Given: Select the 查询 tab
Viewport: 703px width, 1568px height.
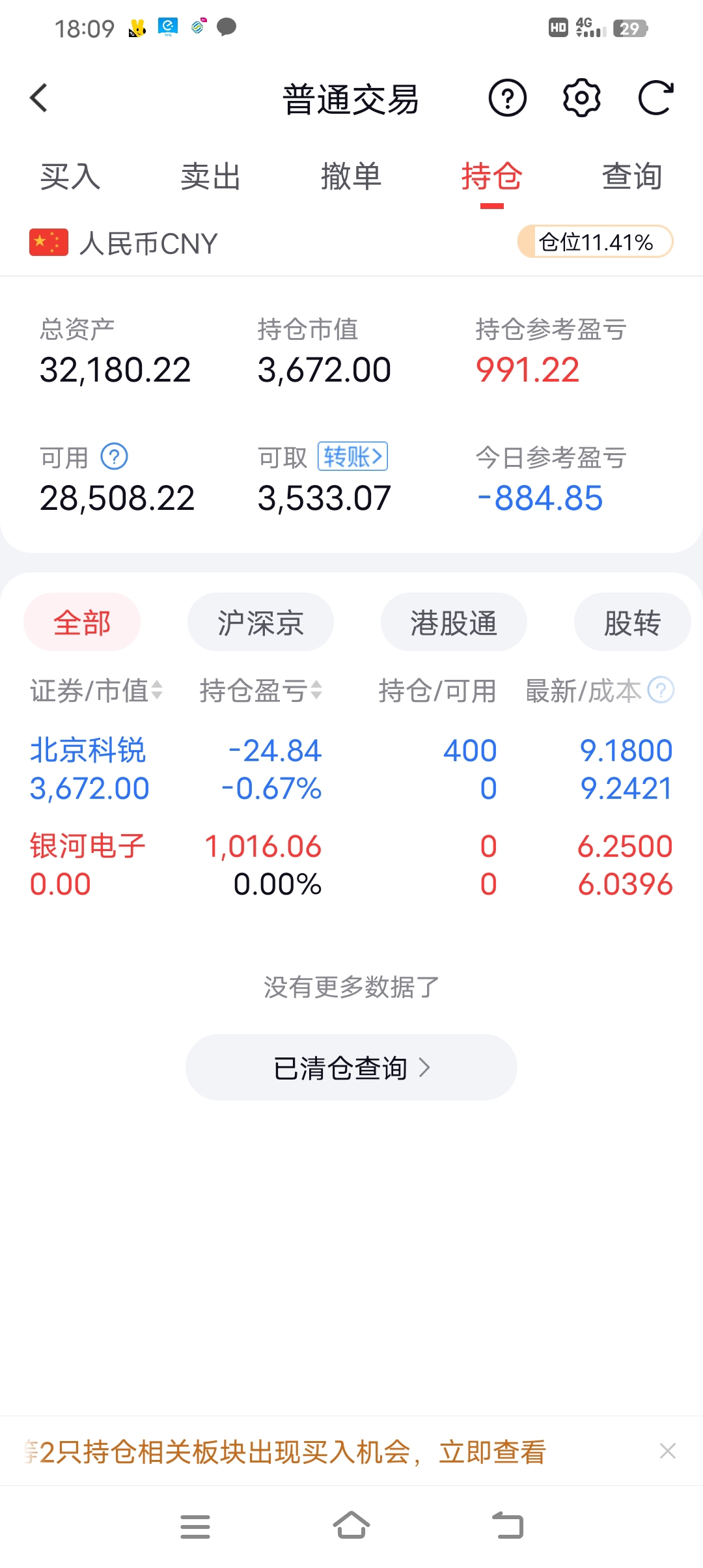Looking at the screenshot, I should coord(631,176).
